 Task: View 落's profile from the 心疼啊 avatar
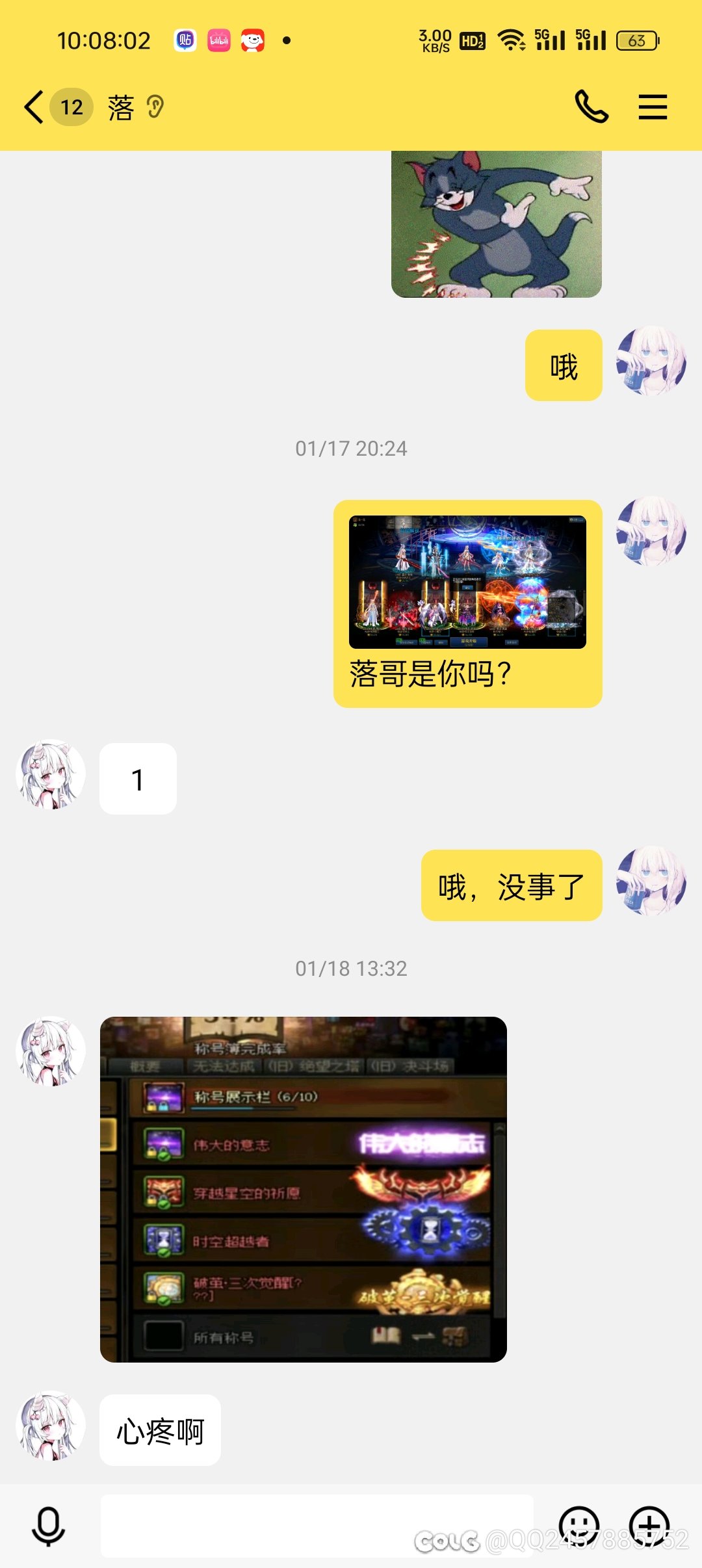(x=51, y=1425)
